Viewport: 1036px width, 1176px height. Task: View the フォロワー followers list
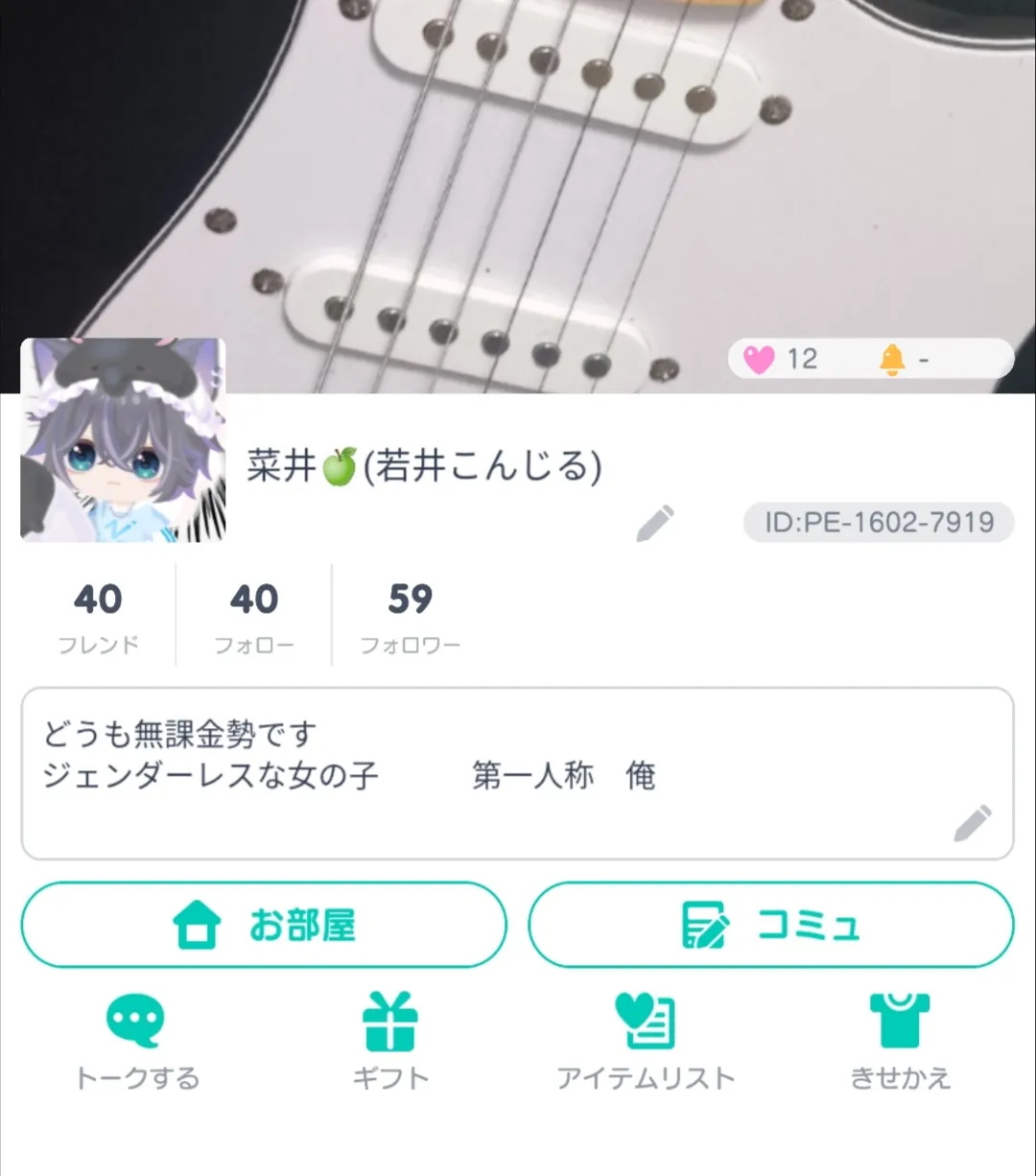click(410, 616)
